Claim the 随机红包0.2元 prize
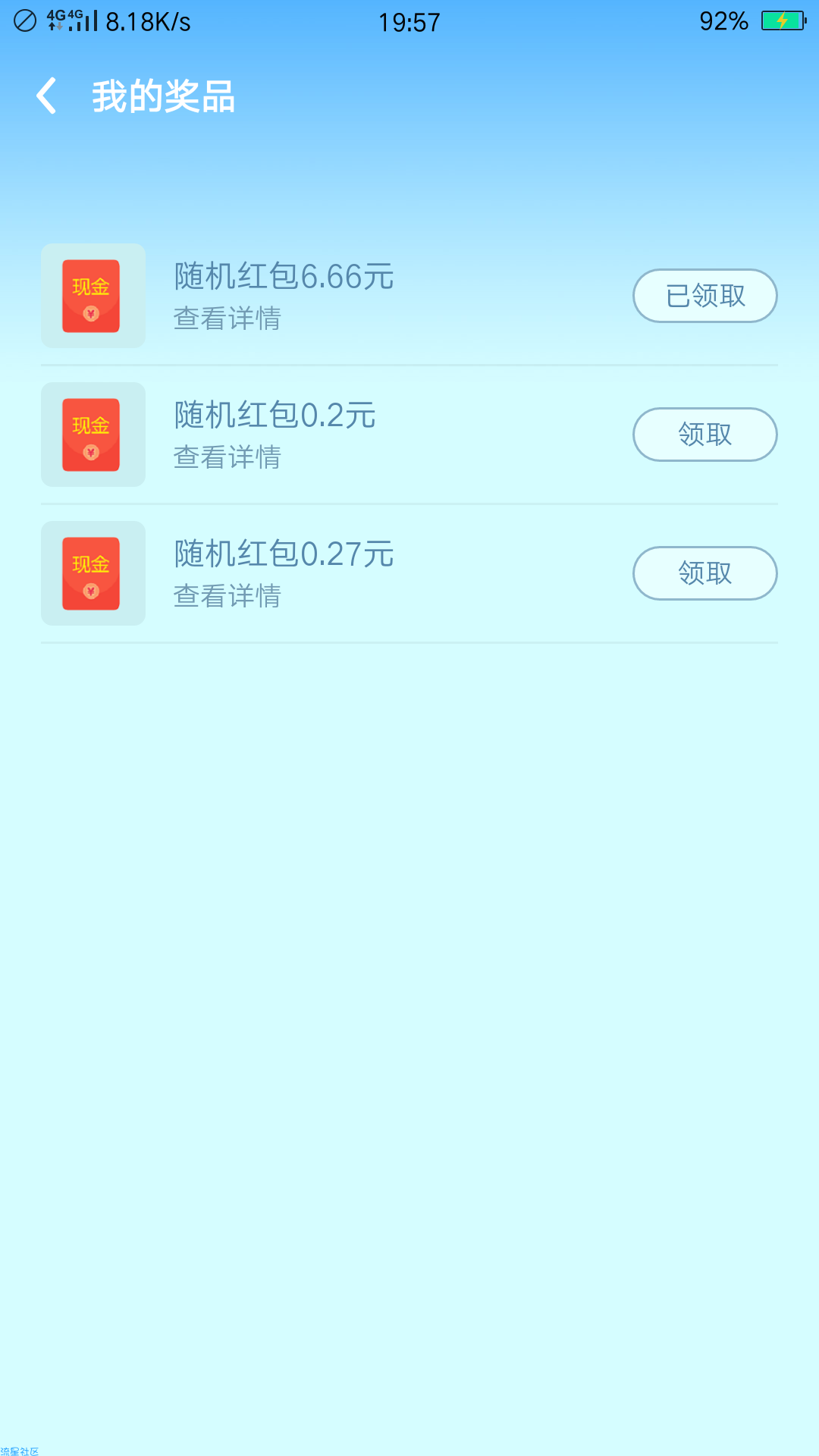819x1456 pixels. click(x=704, y=435)
